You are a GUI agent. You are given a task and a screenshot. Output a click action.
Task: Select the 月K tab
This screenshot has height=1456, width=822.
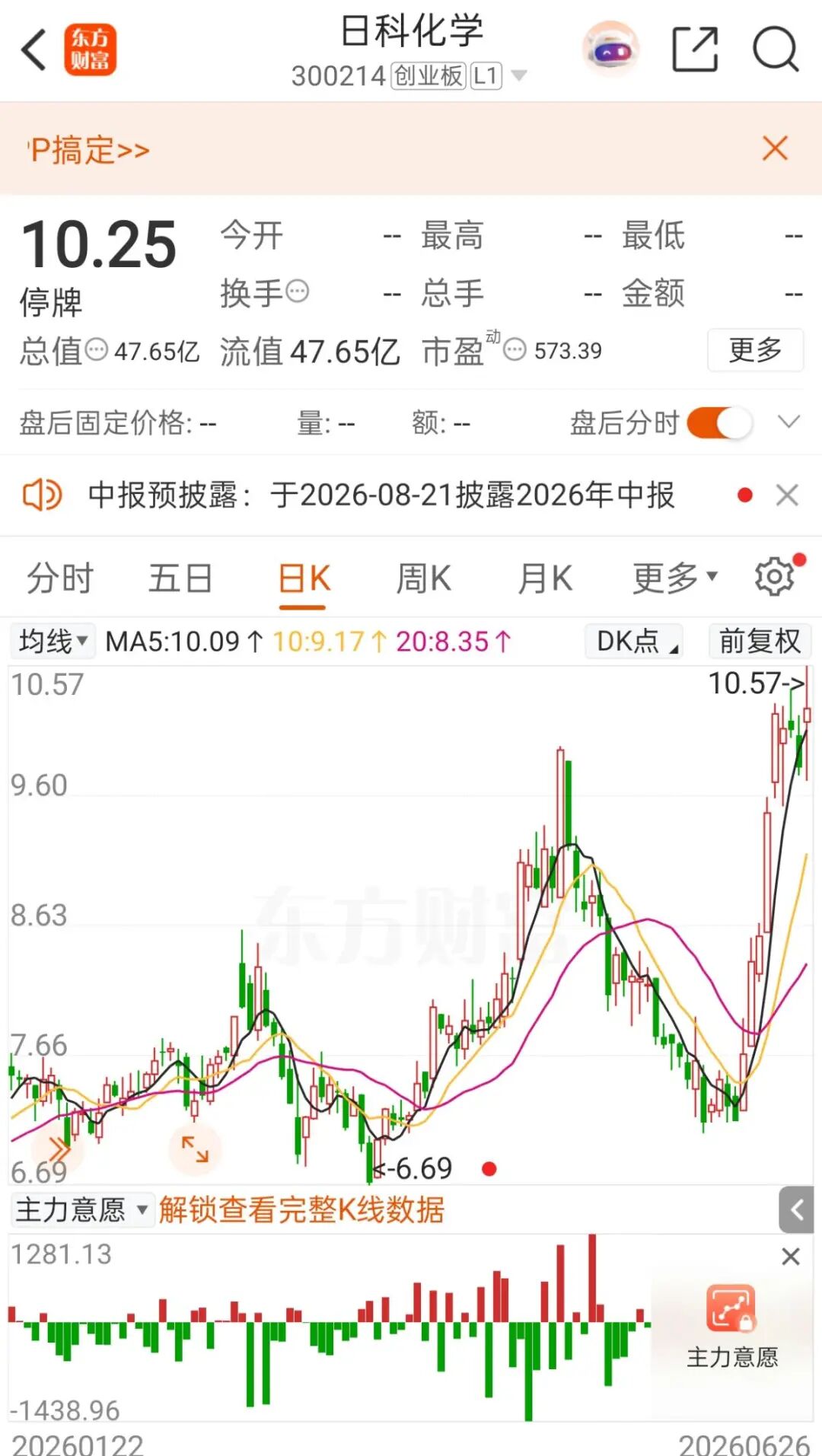[x=545, y=578]
